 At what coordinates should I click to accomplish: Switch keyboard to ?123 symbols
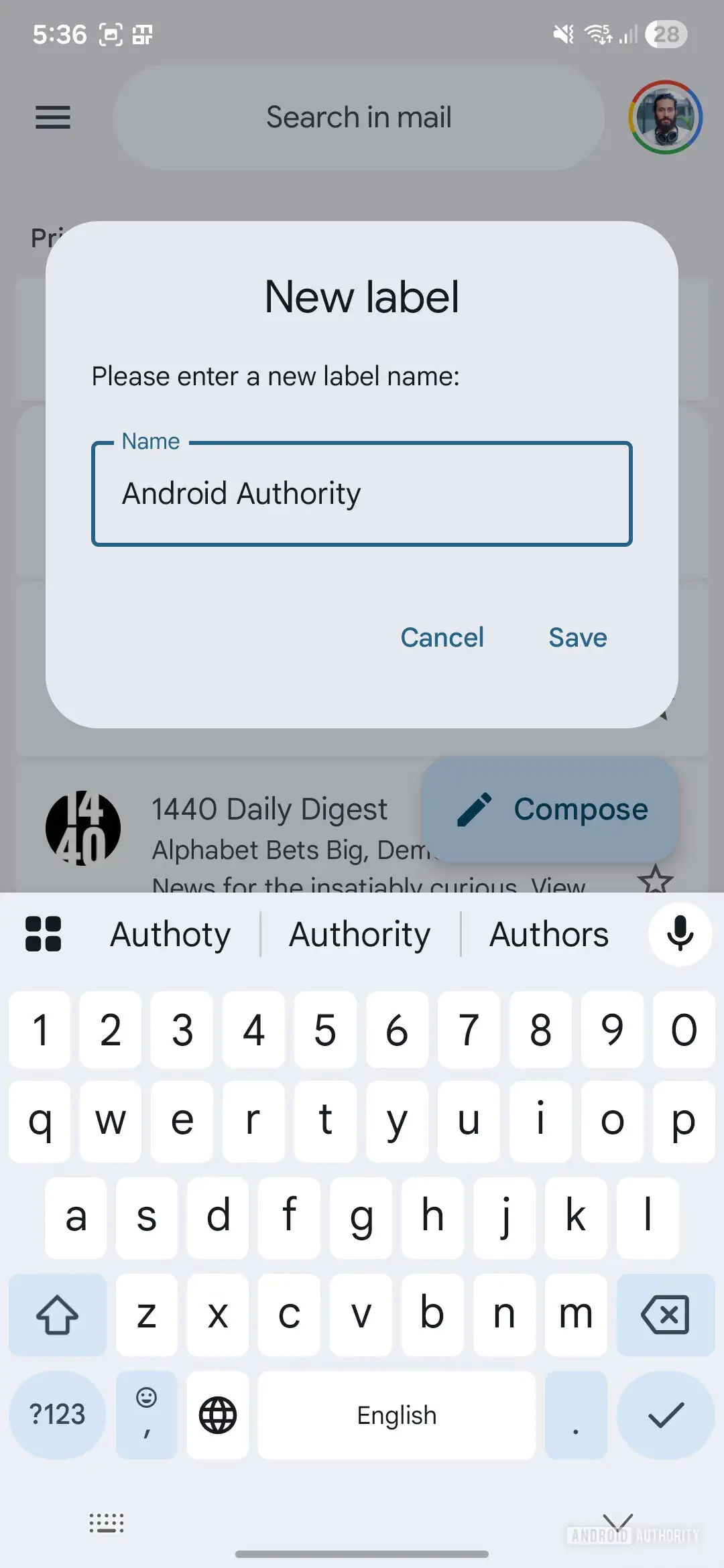pos(57,1415)
